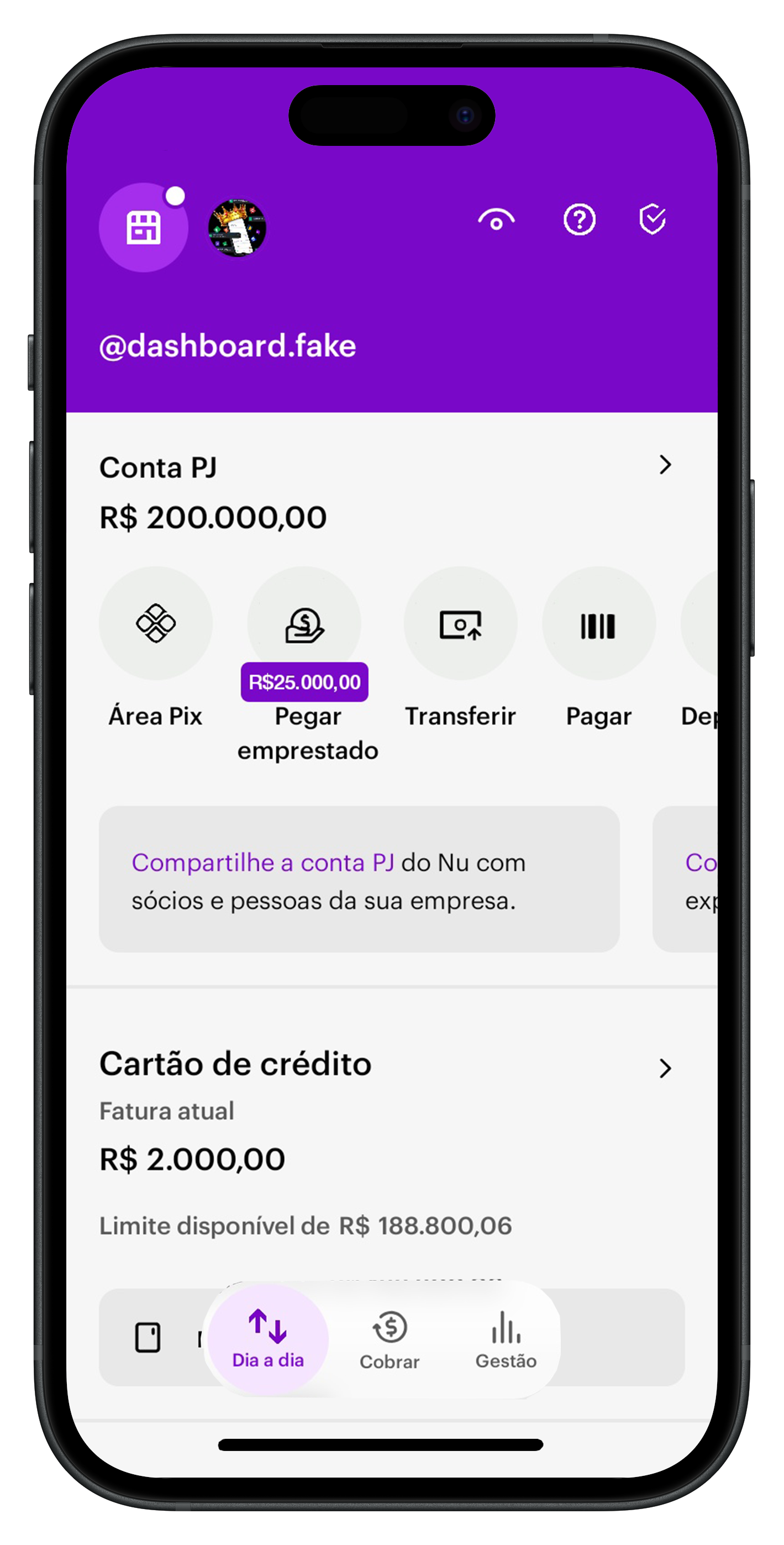
Task: Open the help question mark icon
Action: point(579,219)
